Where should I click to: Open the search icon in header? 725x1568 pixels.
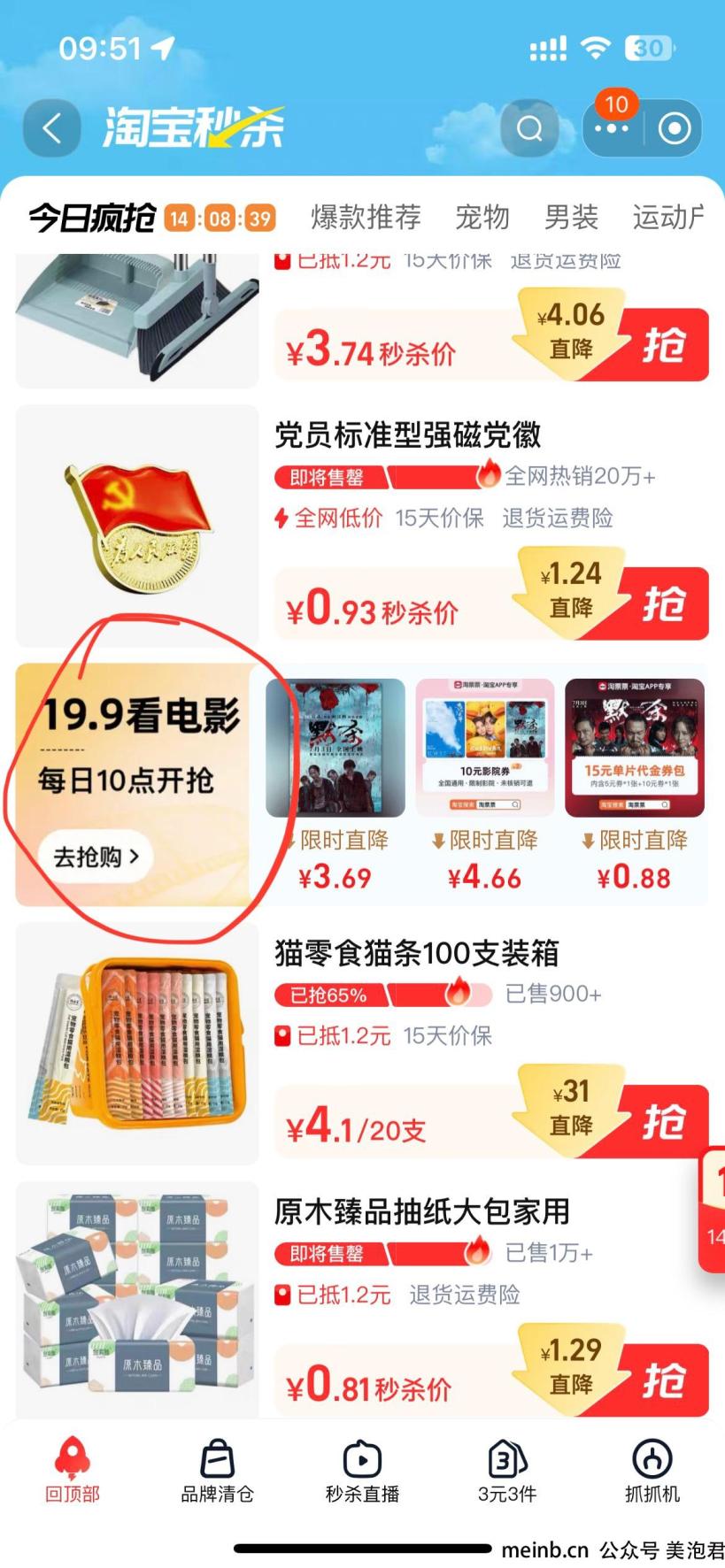529,129
